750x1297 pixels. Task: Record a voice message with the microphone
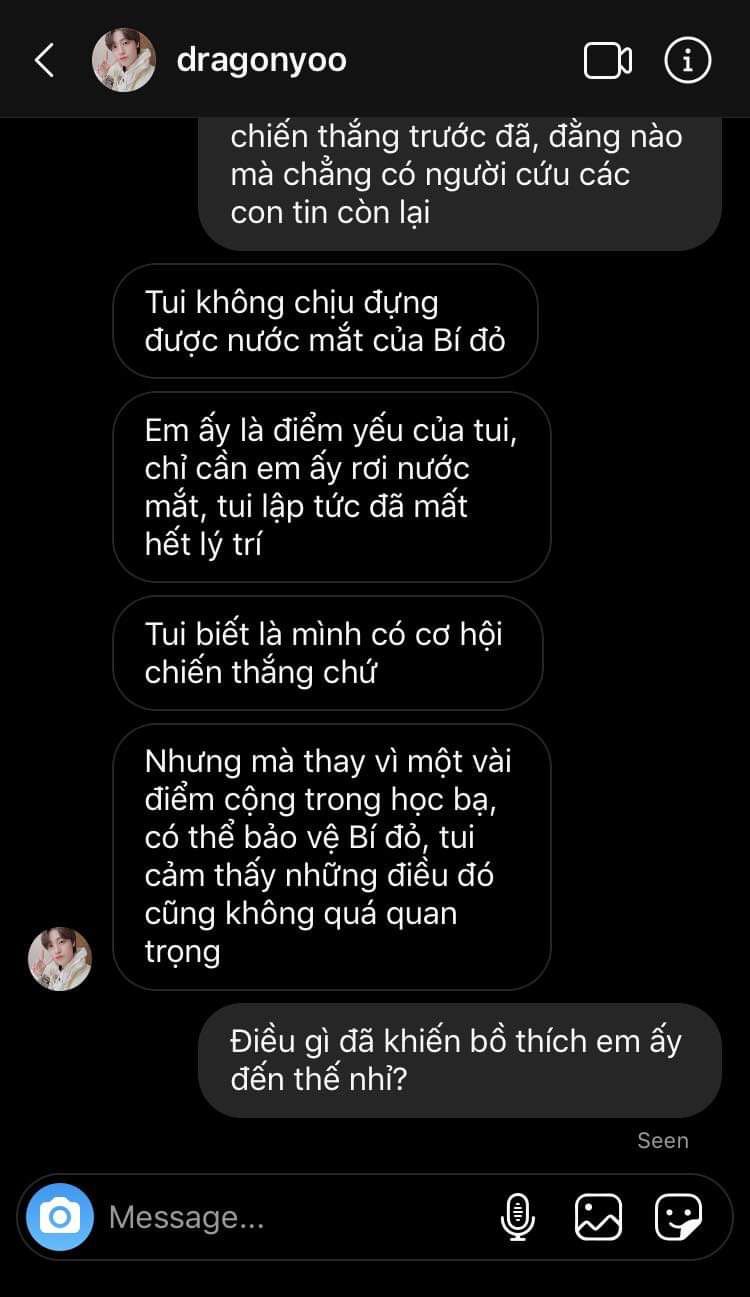tap(517, 1217)
